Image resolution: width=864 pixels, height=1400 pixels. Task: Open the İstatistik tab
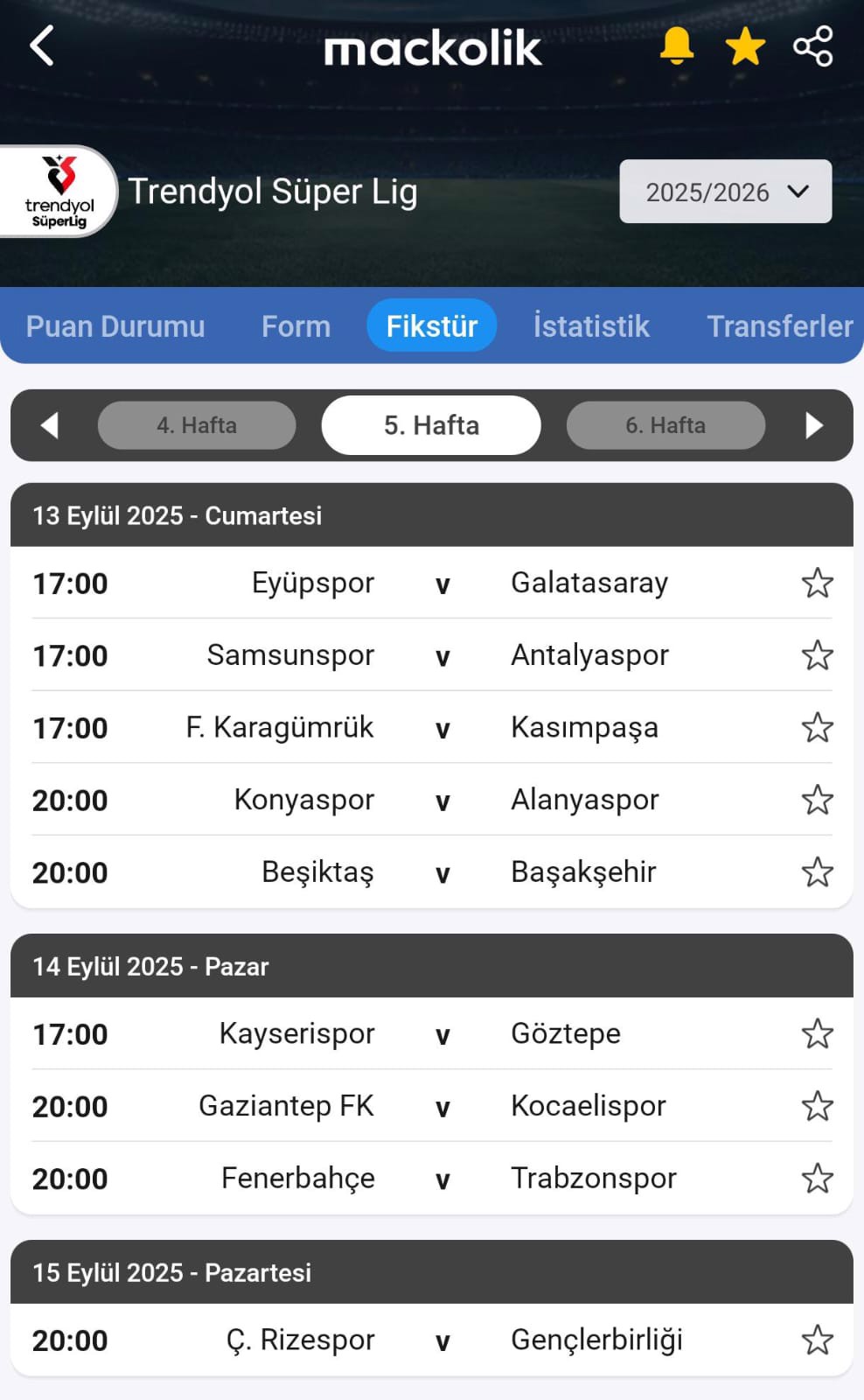[591, 326]
